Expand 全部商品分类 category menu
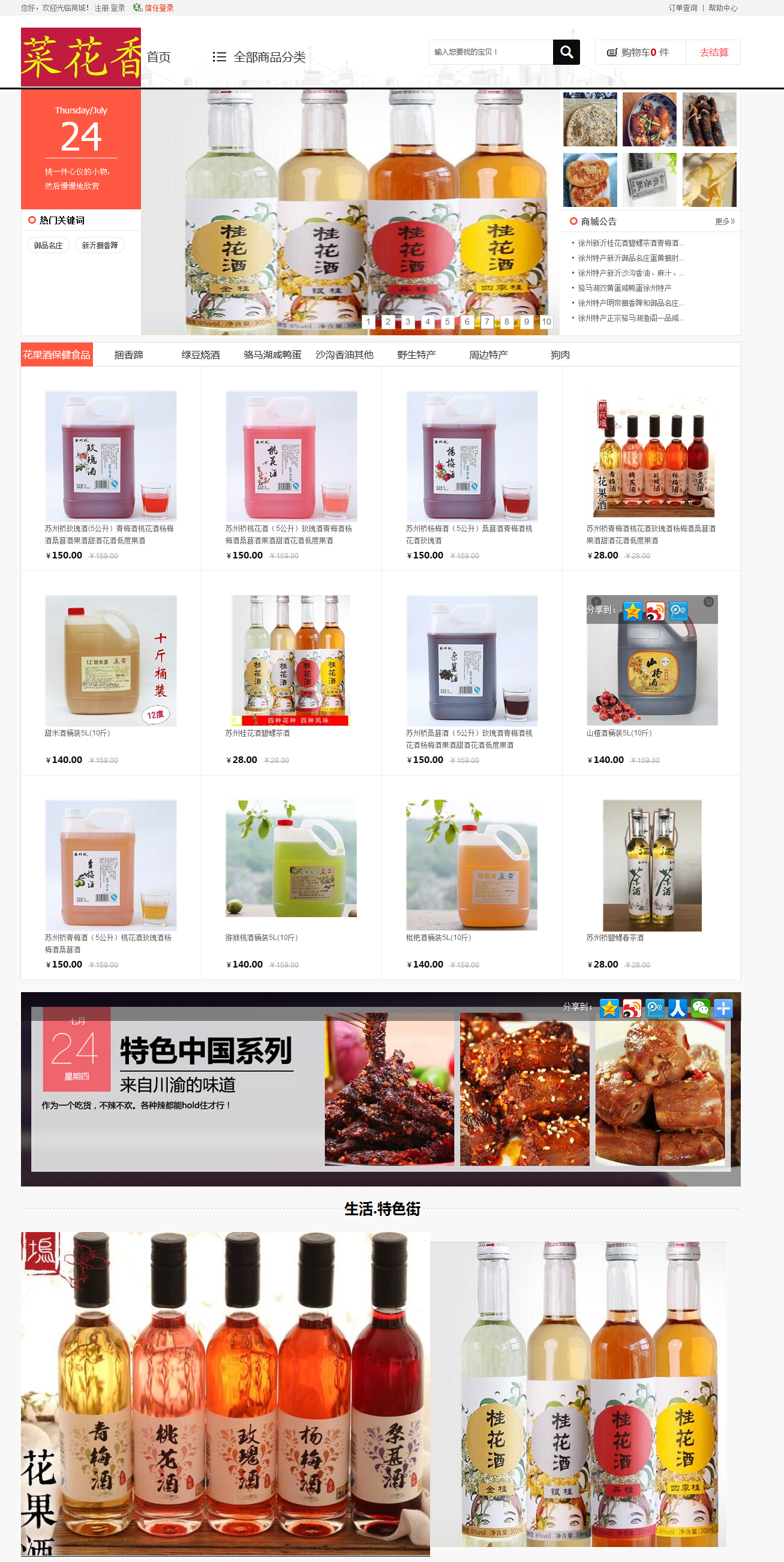Image resolution: width=784 pixels, height=1562 pixels. click(260, 57)
